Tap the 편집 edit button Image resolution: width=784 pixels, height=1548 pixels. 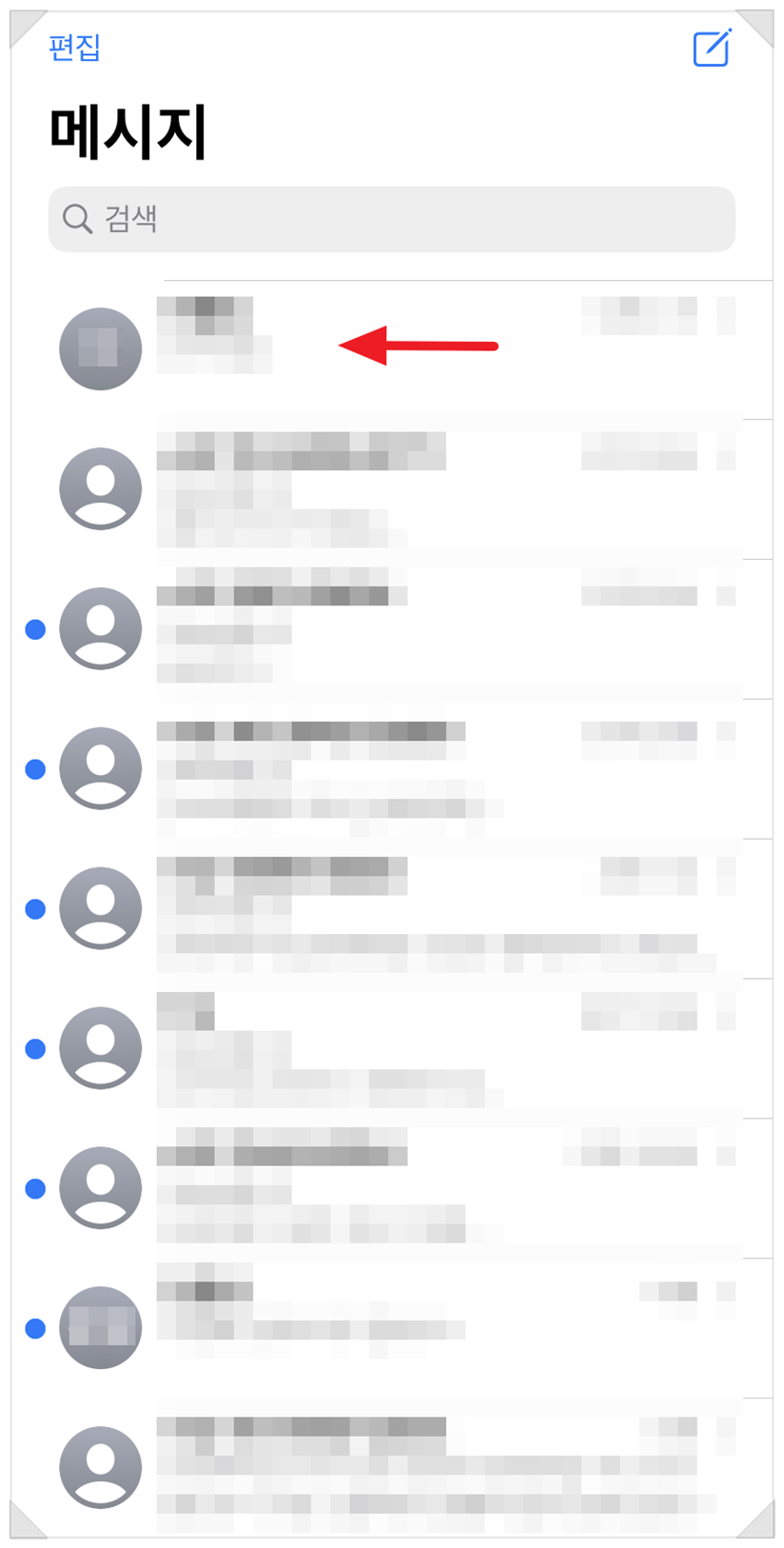[74, 47]
